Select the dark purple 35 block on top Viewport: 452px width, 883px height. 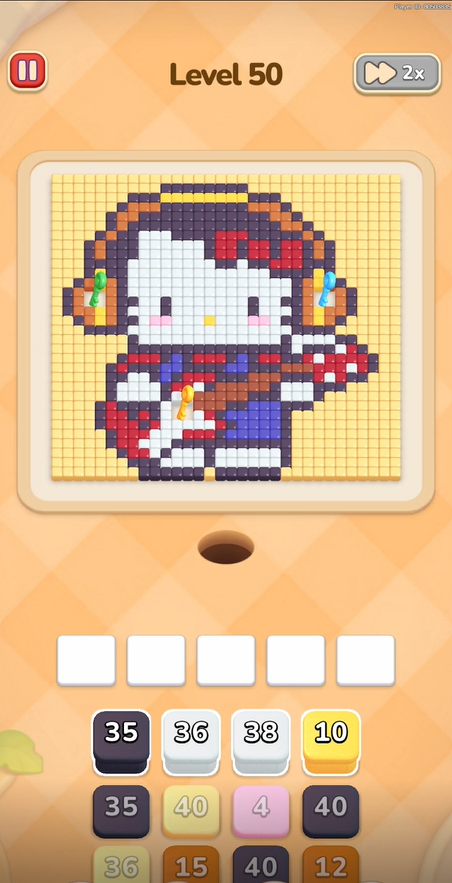(x=121, y=742)
